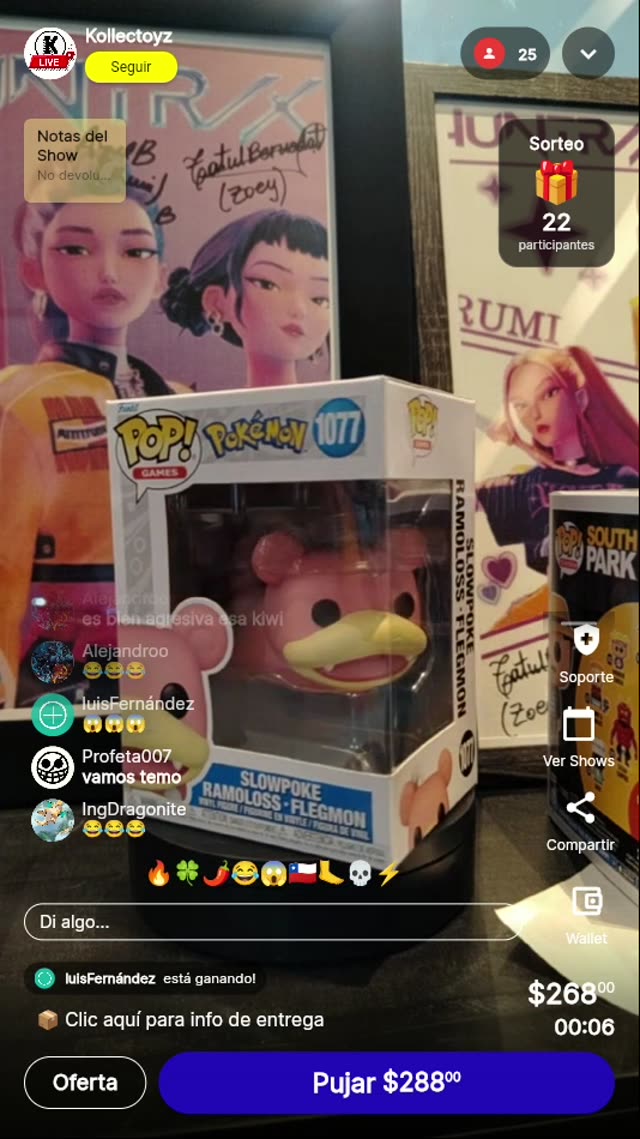This screenshot has width=640, height=1139.
Task: Open the Kollectoyz profile avatar
Action: [x=49, y=53]
